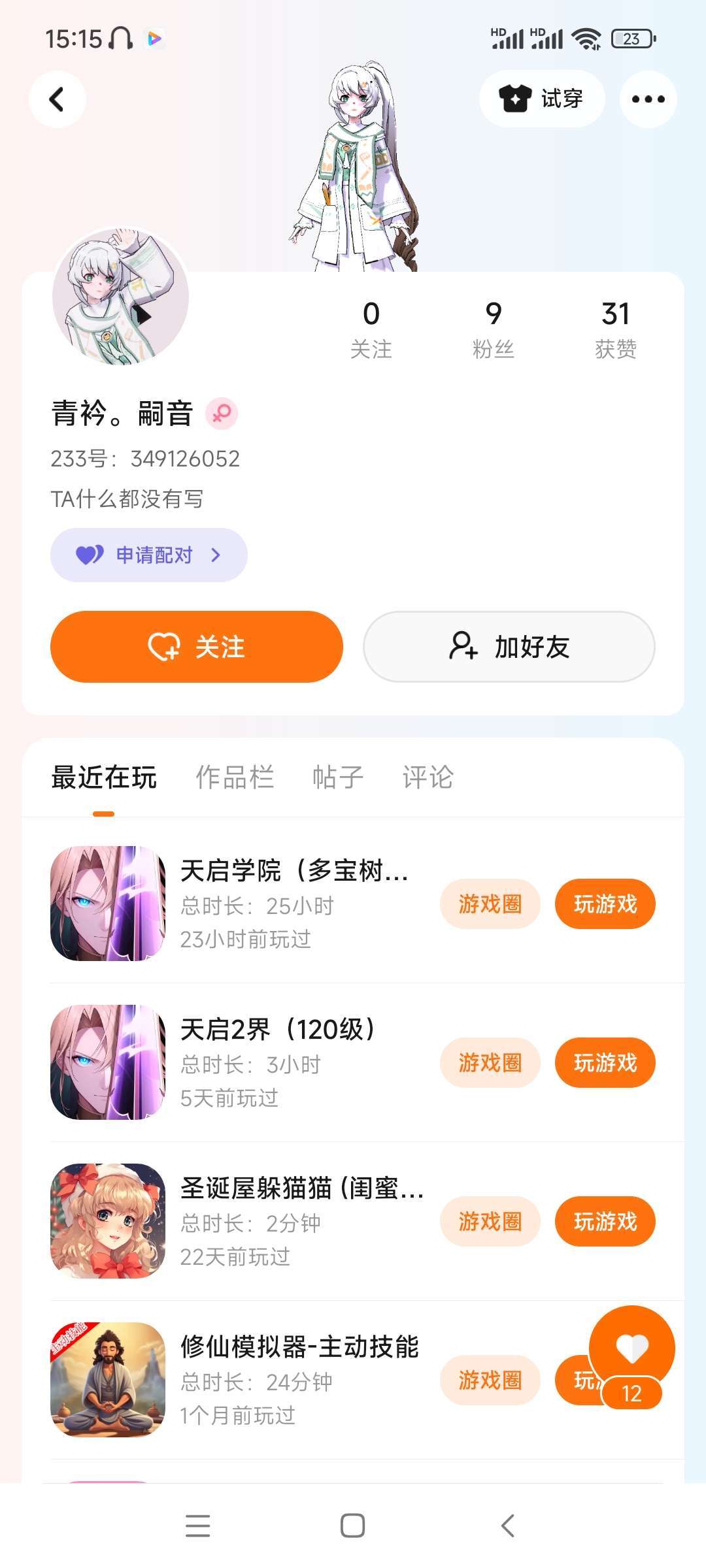Tap 申请配对 to request pairing
Image resolution: width=706 pixels, height=1568 pixels.
click(x=149, y=555)
